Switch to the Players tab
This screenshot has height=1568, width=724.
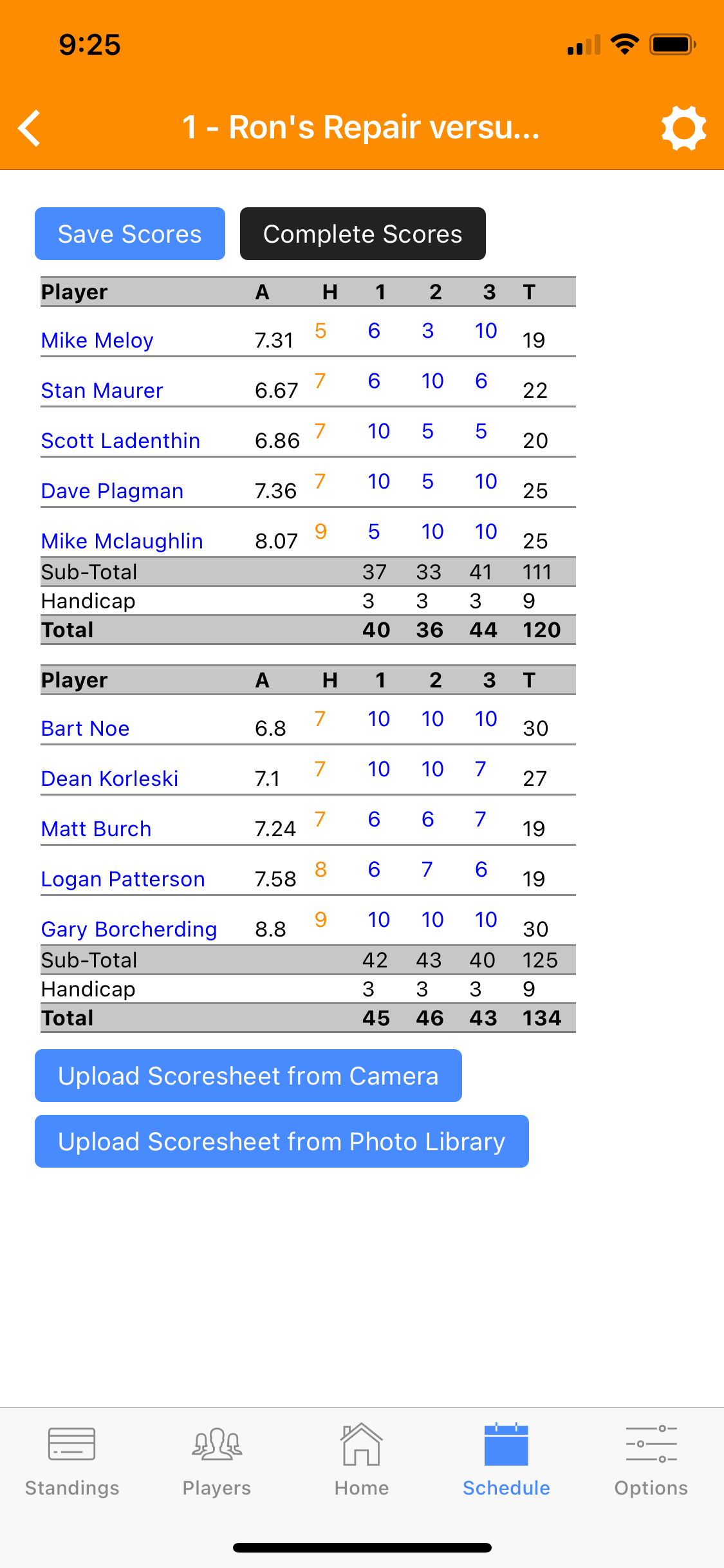[x=217, y=1458]
